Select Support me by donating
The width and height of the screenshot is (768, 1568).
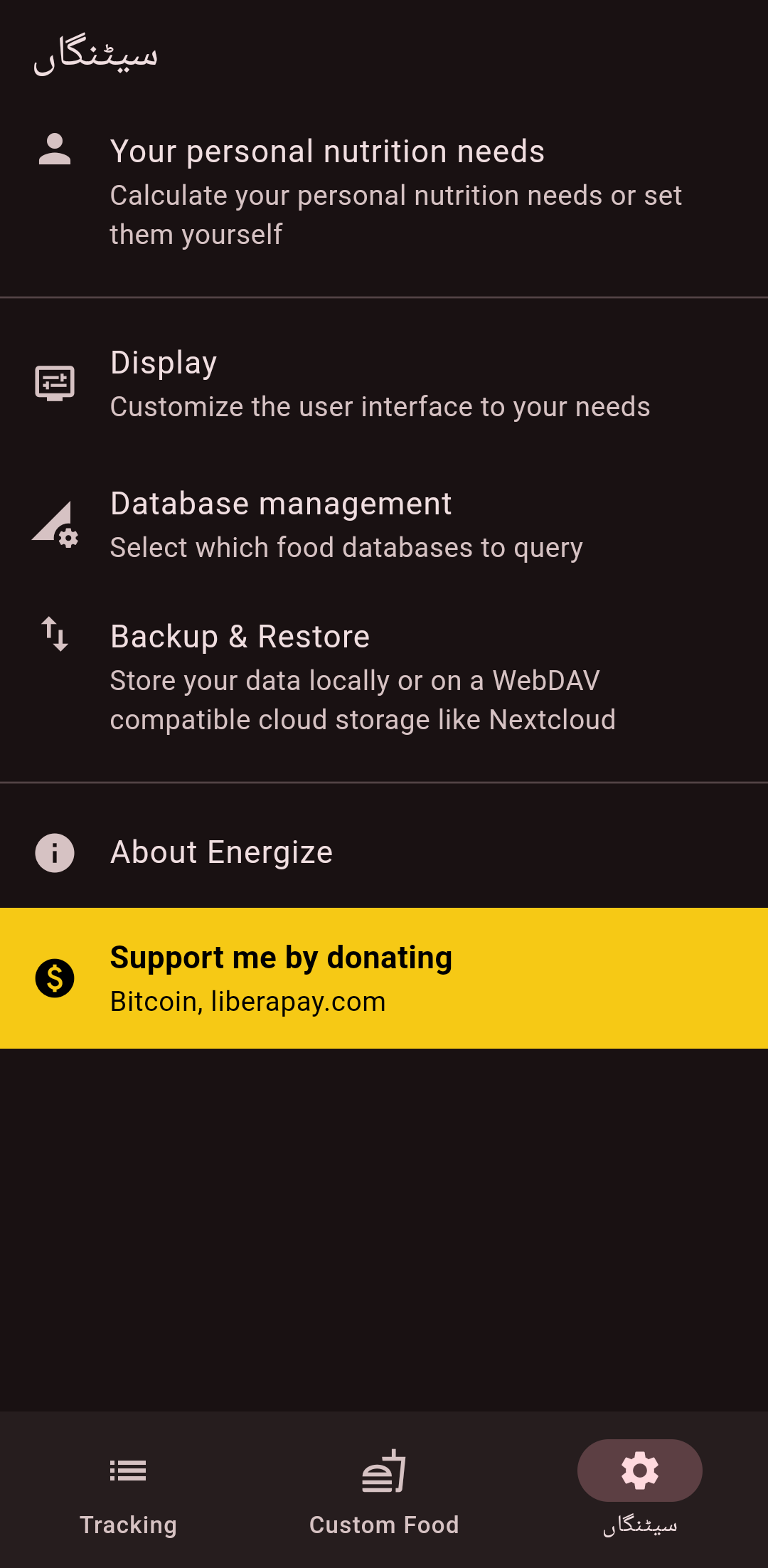[384, 978]
